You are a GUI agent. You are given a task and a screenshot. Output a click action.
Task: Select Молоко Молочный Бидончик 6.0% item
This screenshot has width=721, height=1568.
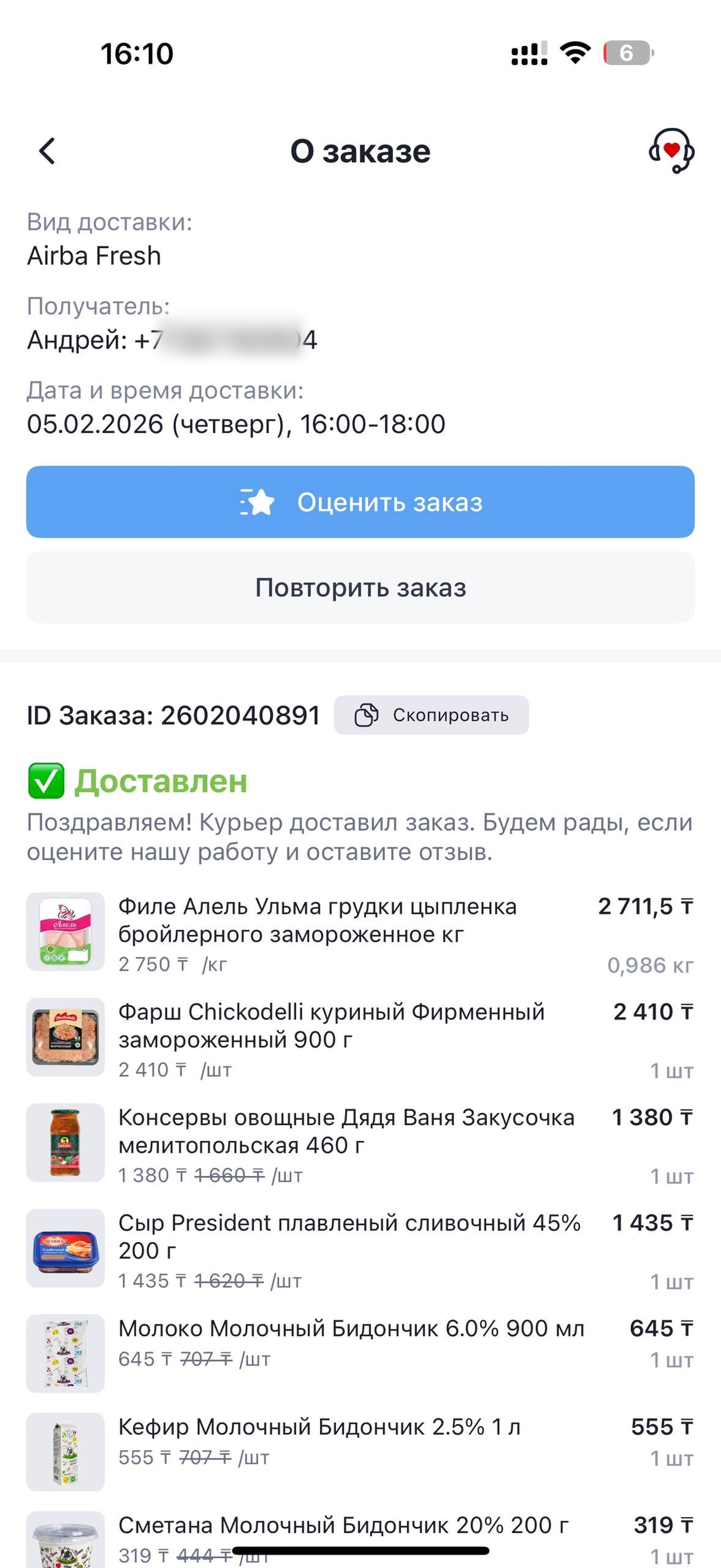[351, 1329]
